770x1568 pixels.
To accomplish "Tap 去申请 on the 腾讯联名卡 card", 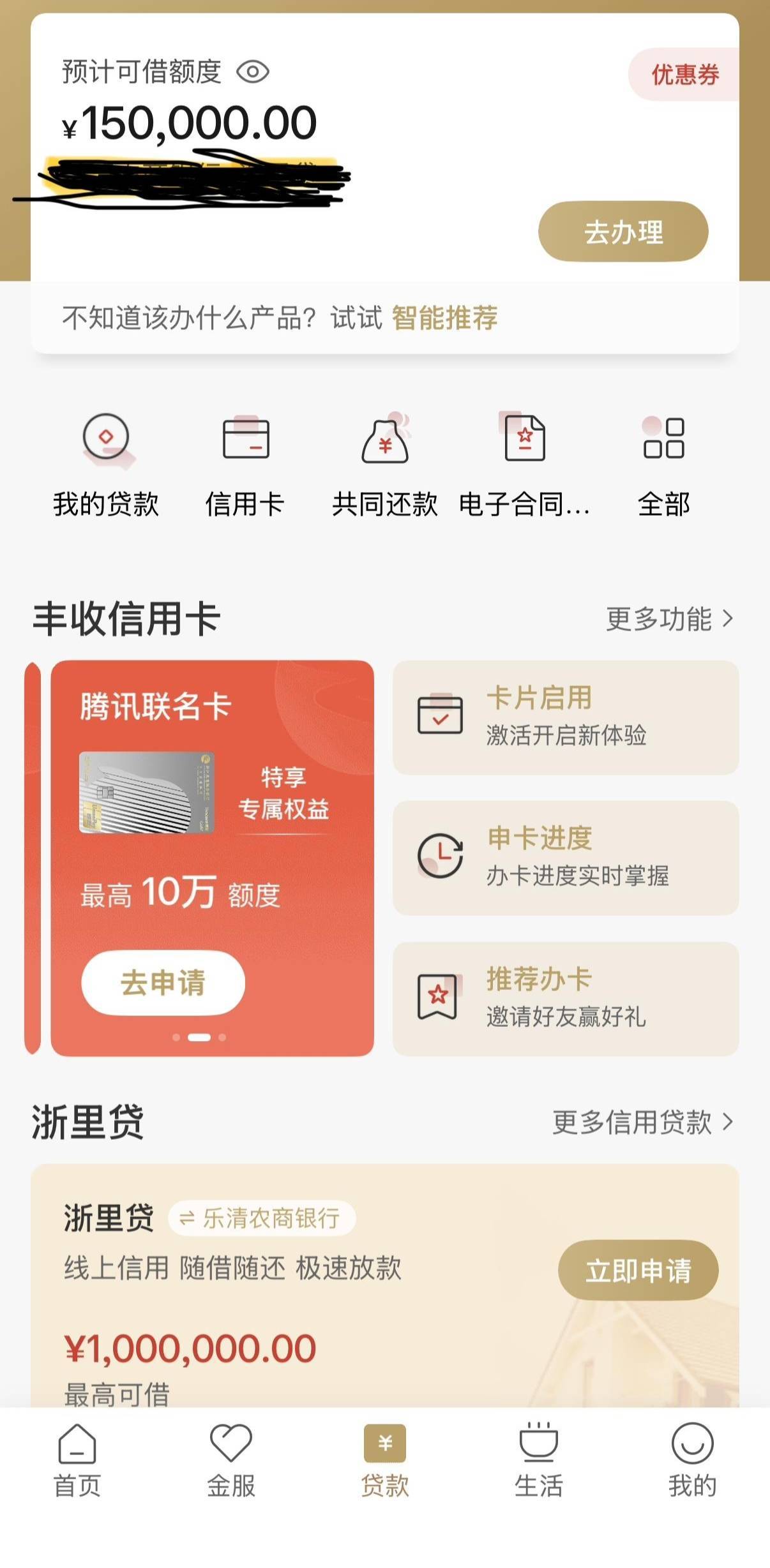I will coord(163,982).
